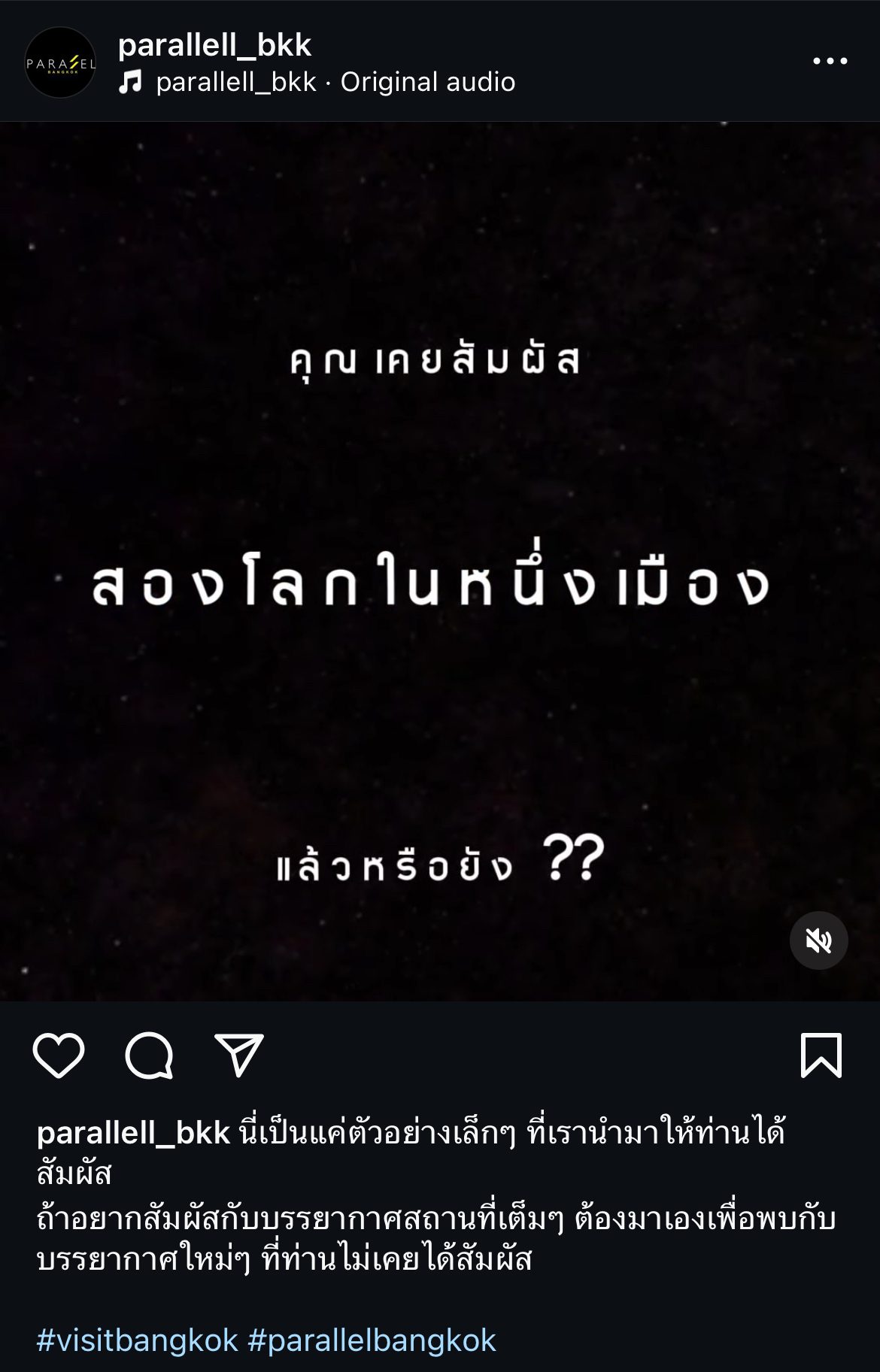Open parallell_bkk profile picture
880x1372 pixels.
tap(60, 63)
